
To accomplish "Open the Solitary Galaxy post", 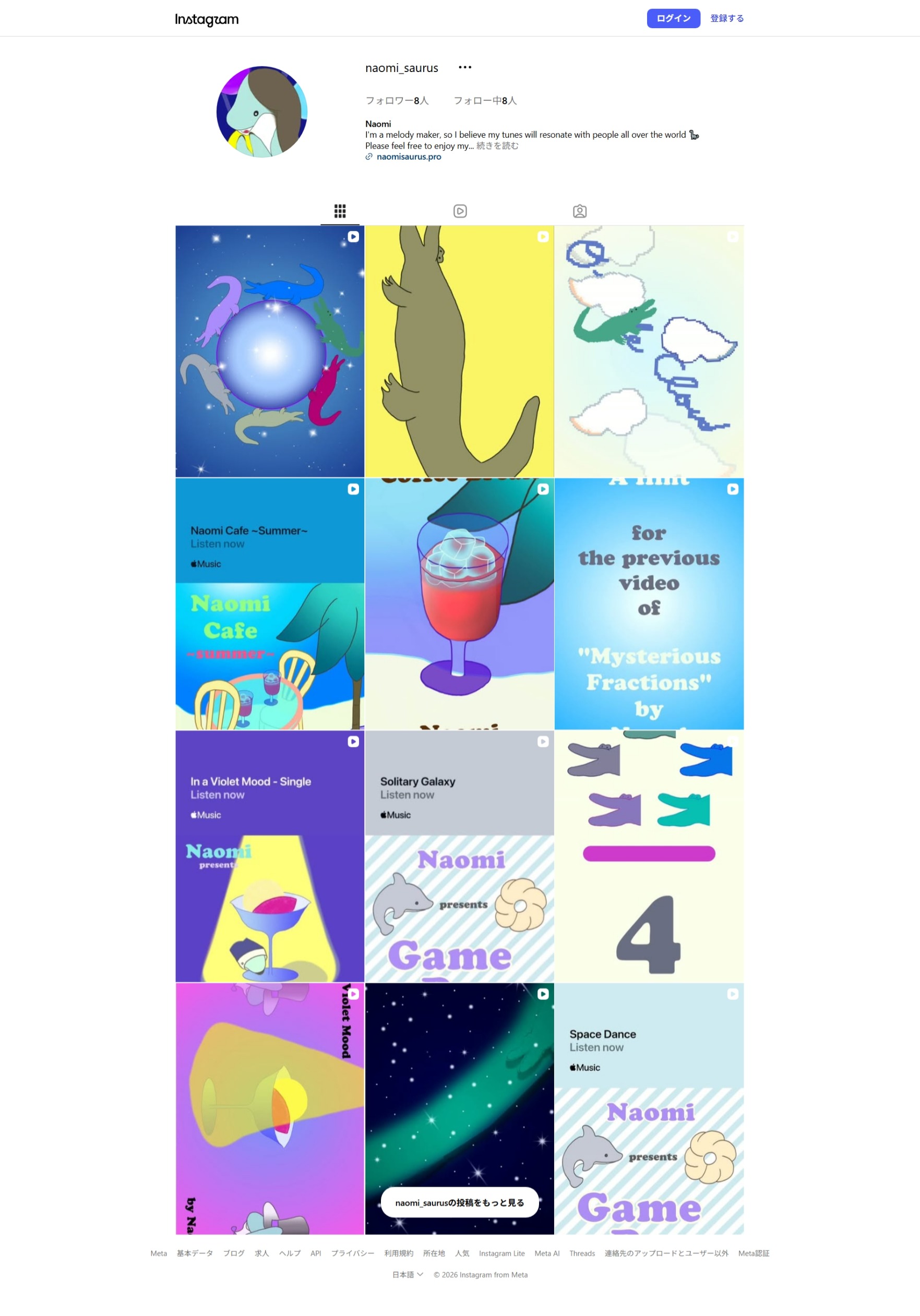I will 459,856.
